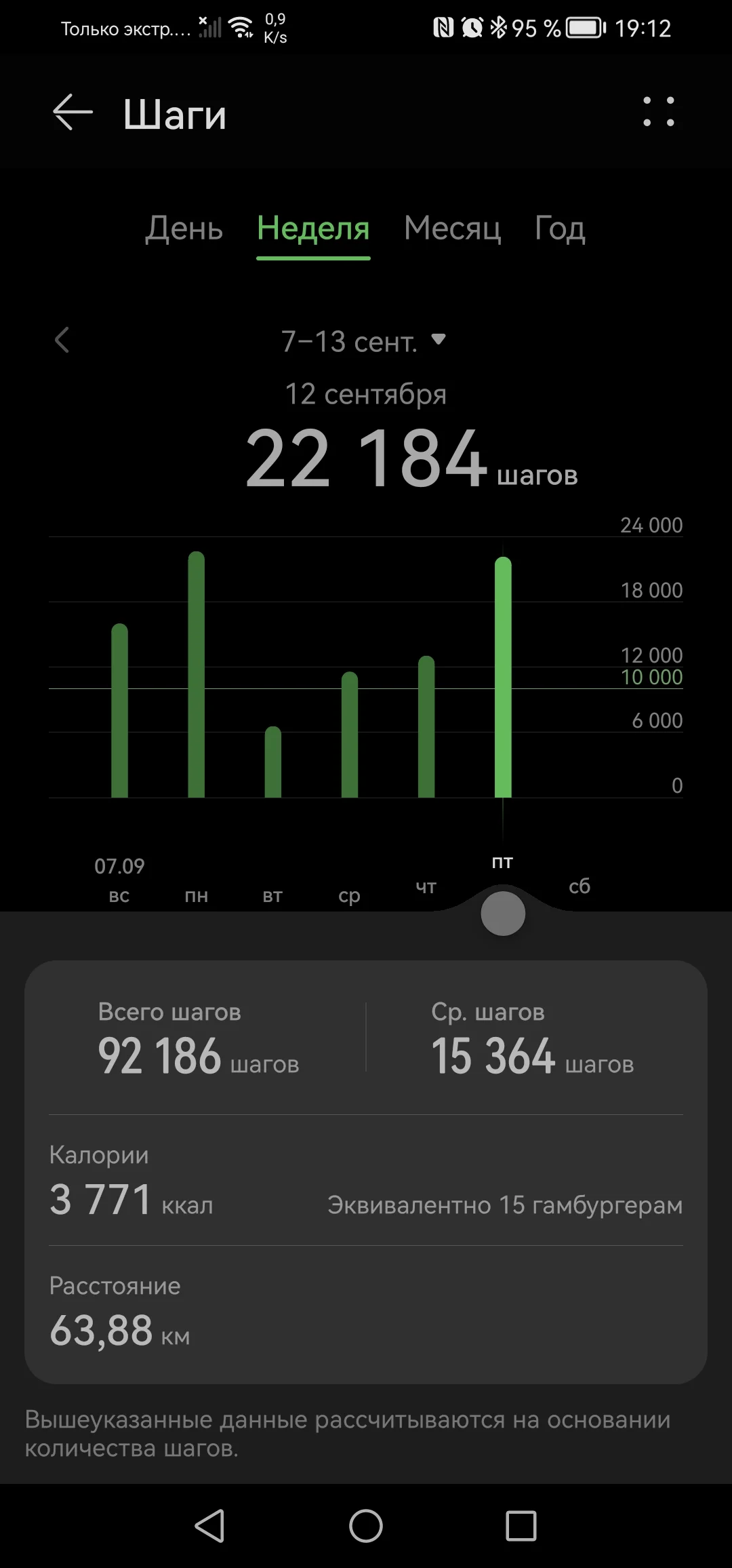Switch to the День tab
The width and height of the screenshot is (732, 1568).
(184, 229)
